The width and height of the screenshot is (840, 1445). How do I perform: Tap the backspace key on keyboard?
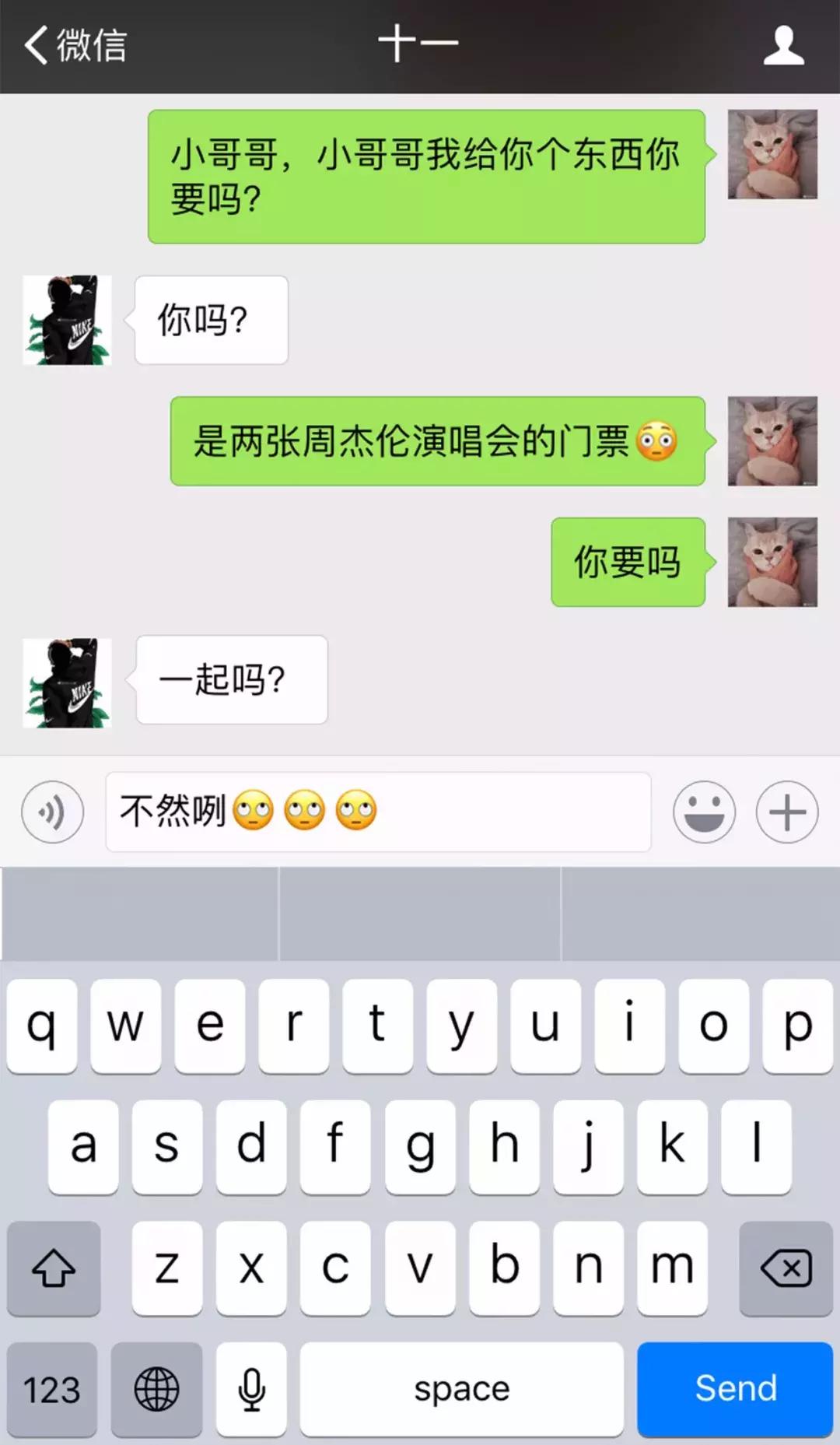[x=787, y=1268]
